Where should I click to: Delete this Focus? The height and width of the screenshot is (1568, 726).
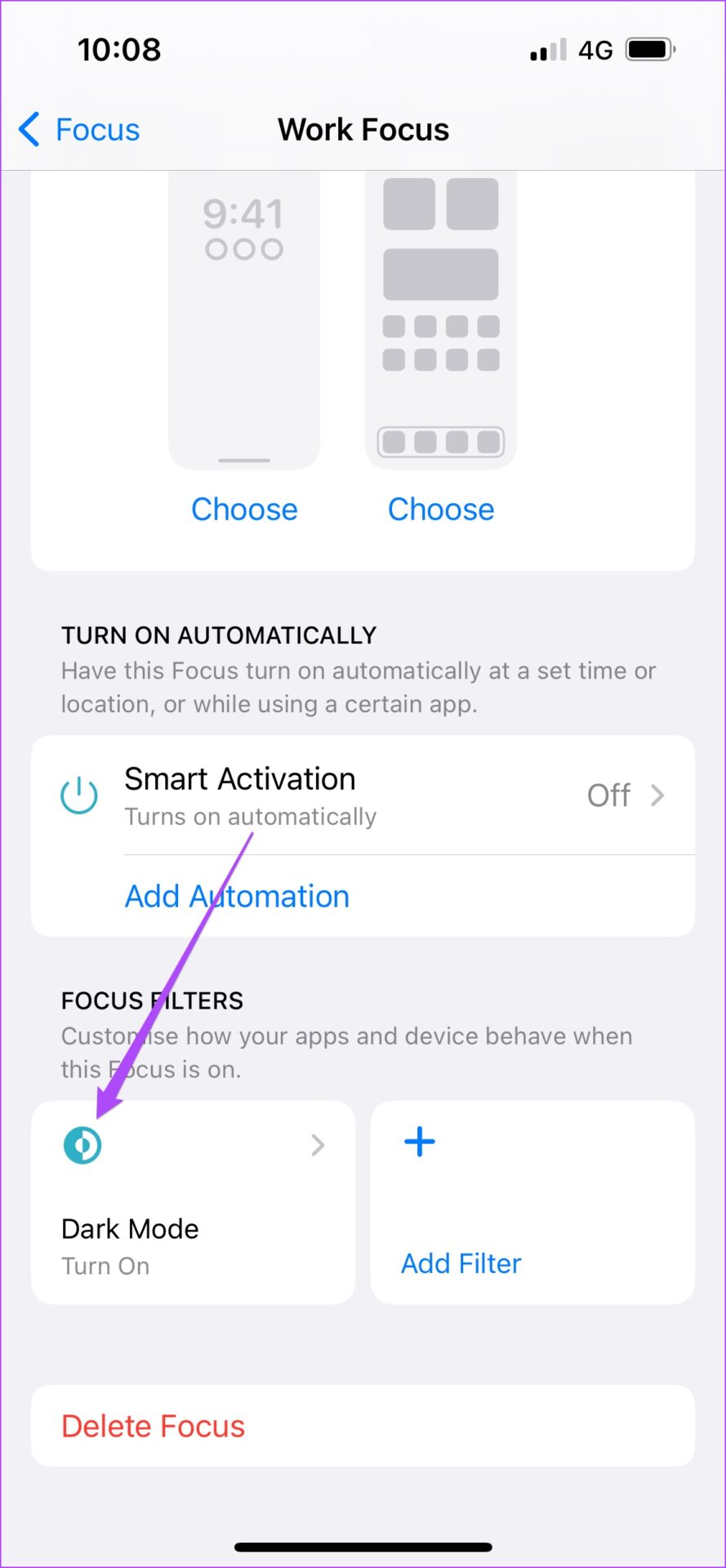(363, 1426)
